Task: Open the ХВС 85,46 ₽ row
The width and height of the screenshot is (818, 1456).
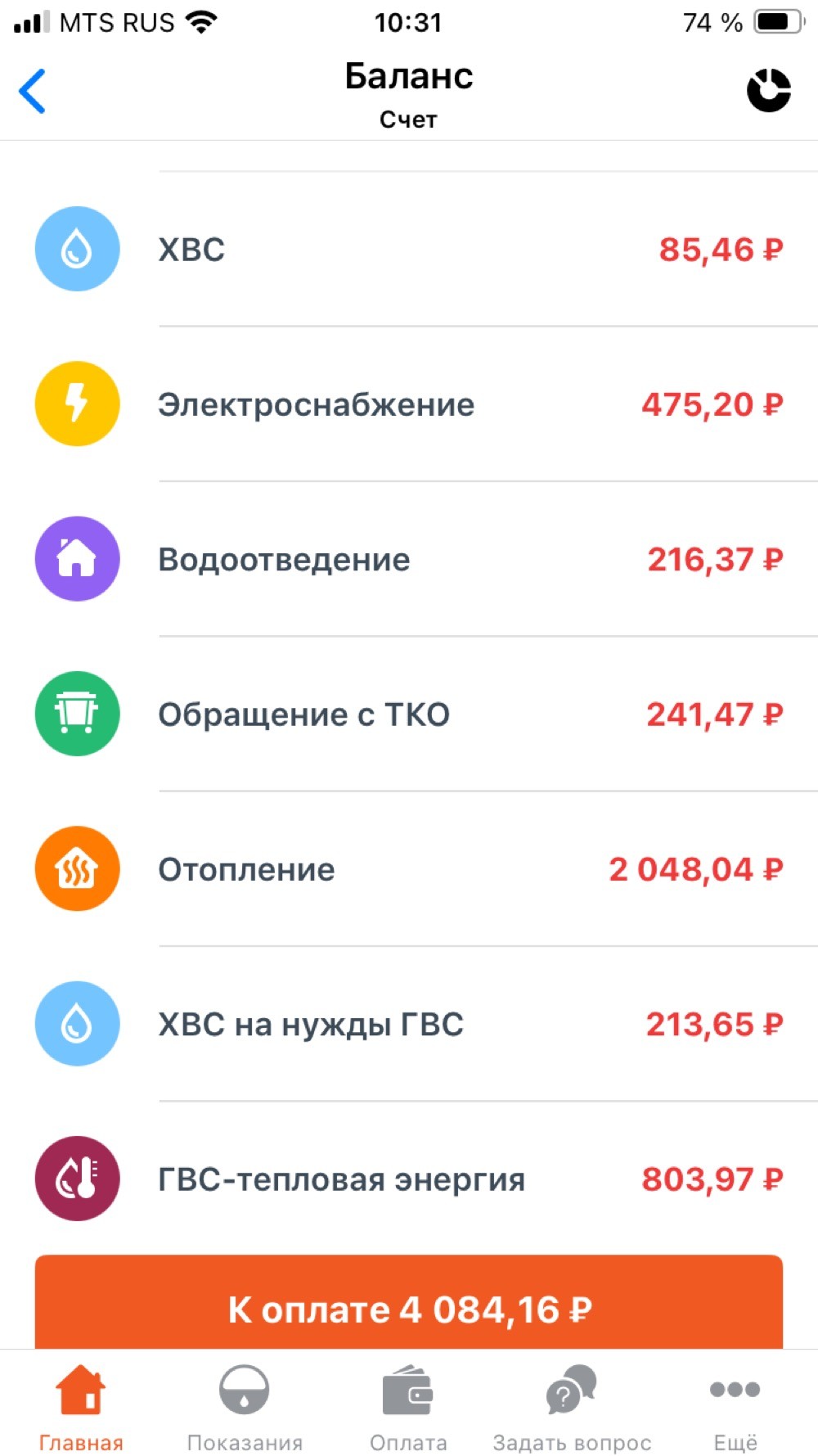Action: click(409, 250)
